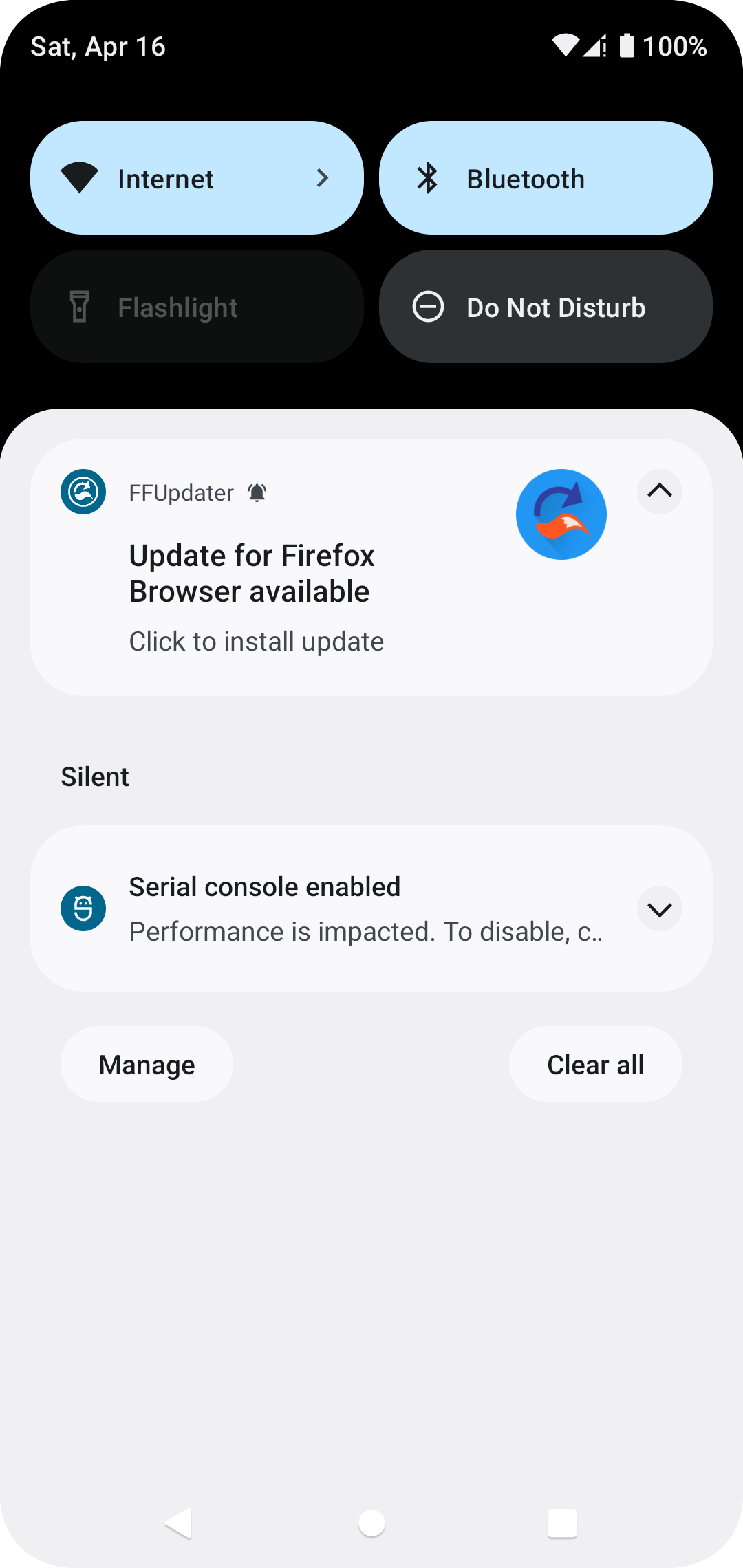Enable Do Not Disturb mode

(545, 307)
